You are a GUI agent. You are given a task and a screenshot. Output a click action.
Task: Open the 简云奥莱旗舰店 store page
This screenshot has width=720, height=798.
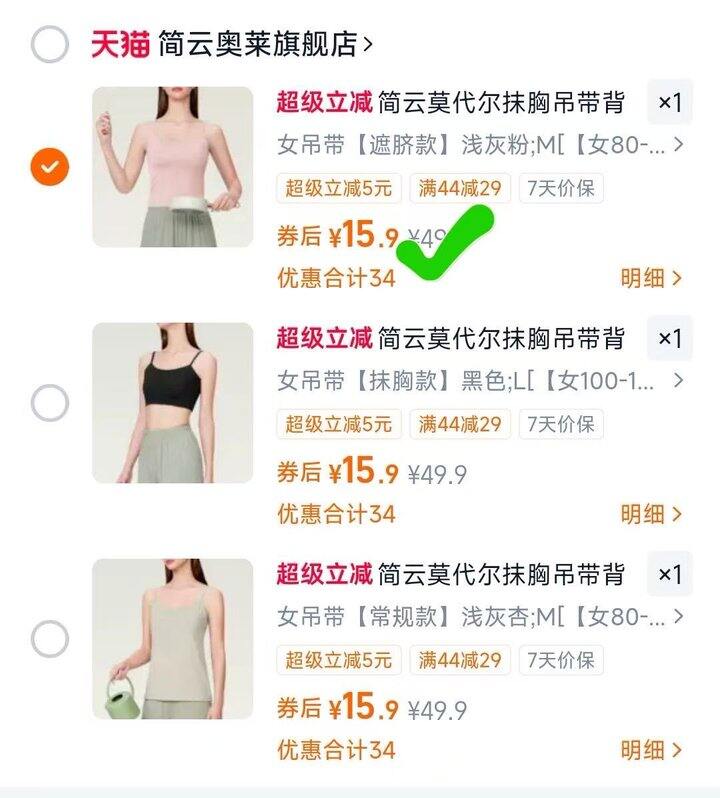click(x=266, y=44)
